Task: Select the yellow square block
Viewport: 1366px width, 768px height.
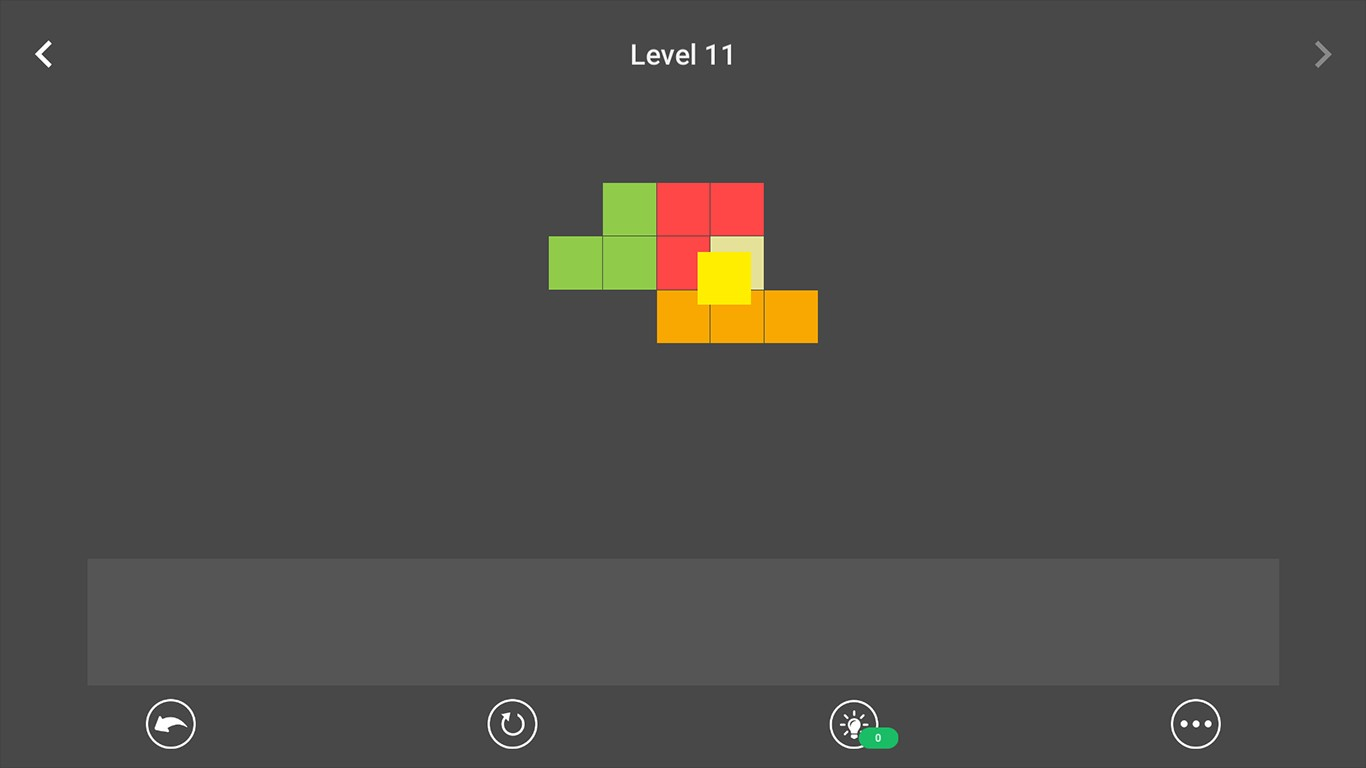Action: [x=724, y=278]
